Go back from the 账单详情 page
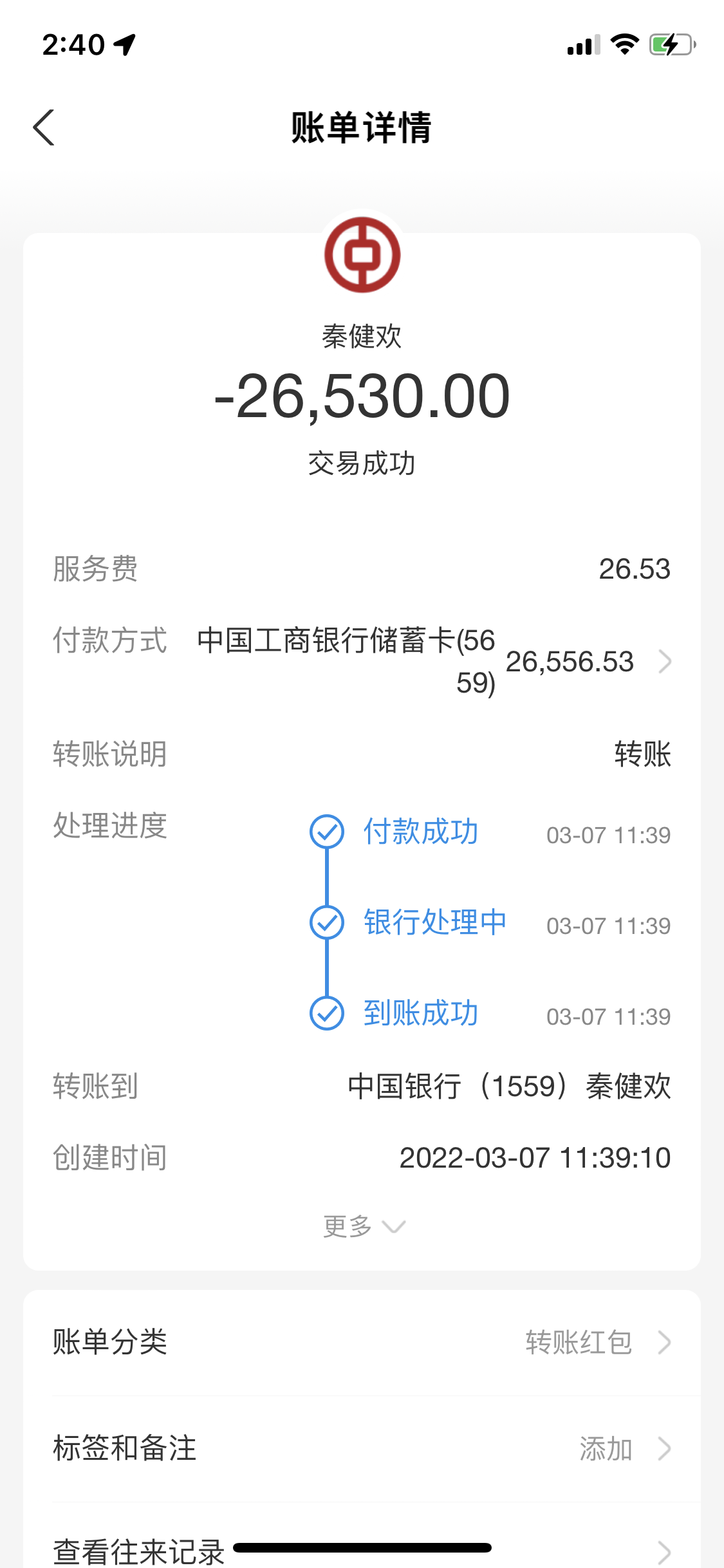Screen dimensions: 724x1568 click(x=44, y=127)
